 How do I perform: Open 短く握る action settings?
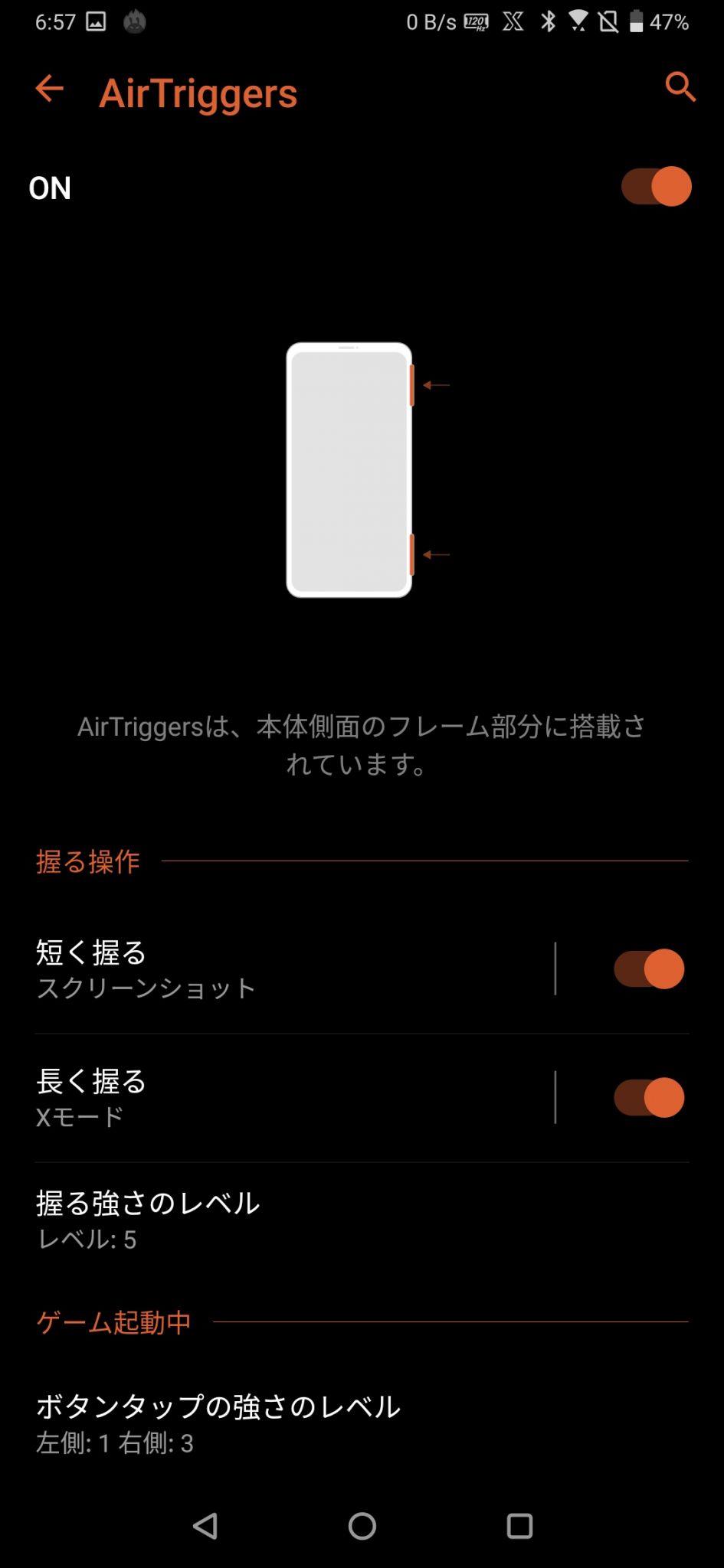tap(291, 969)
